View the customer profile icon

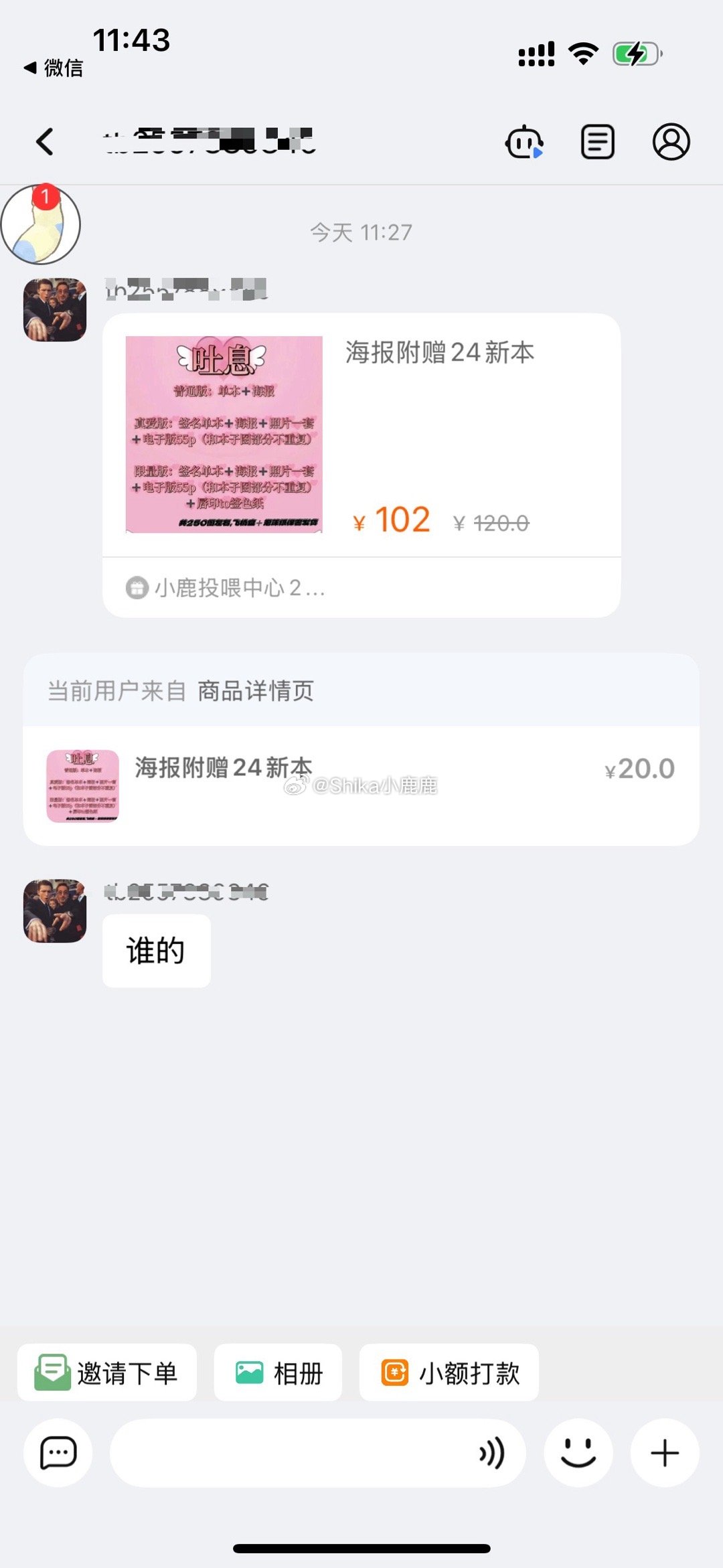coord(671,142)
